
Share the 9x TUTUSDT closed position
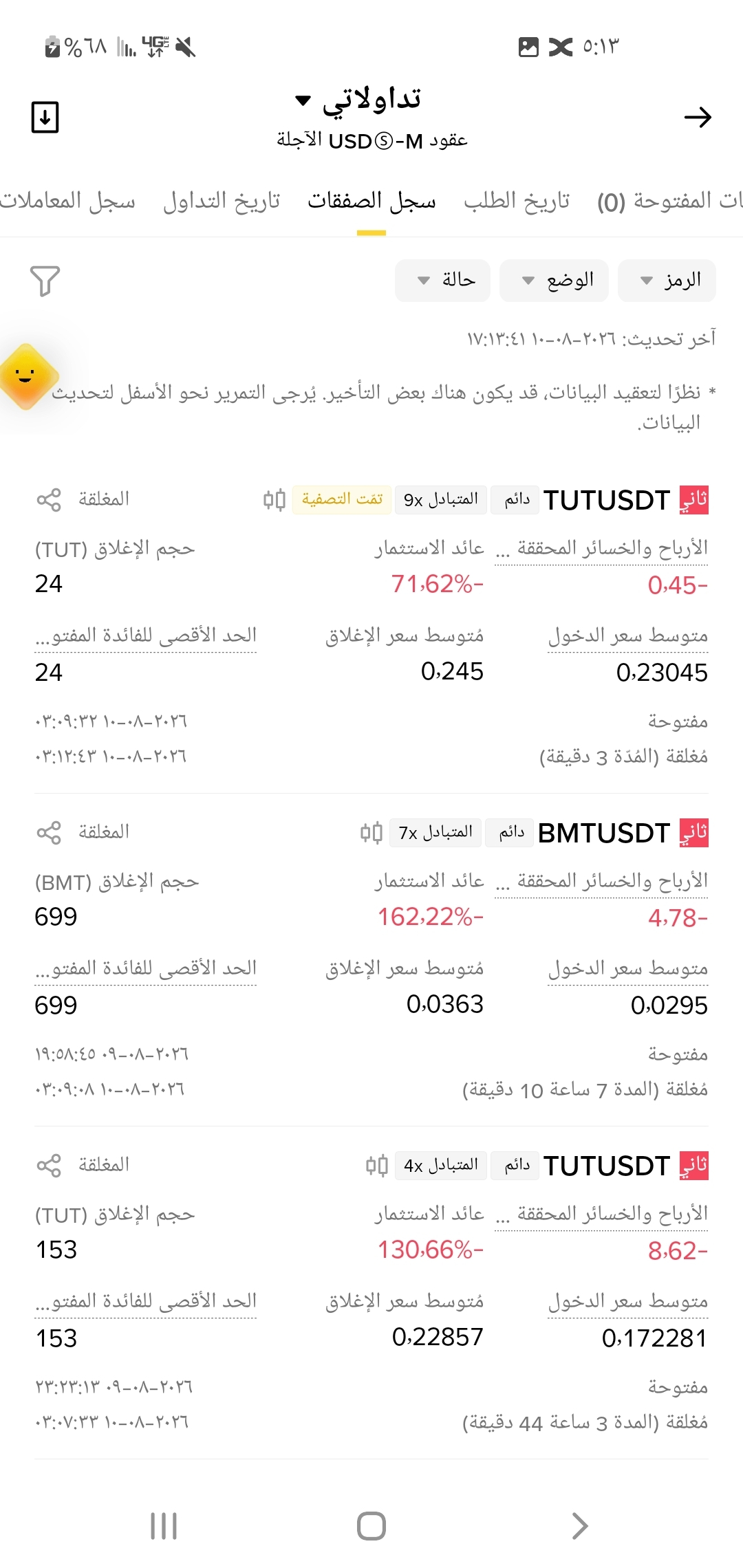[x=49, y=499]
